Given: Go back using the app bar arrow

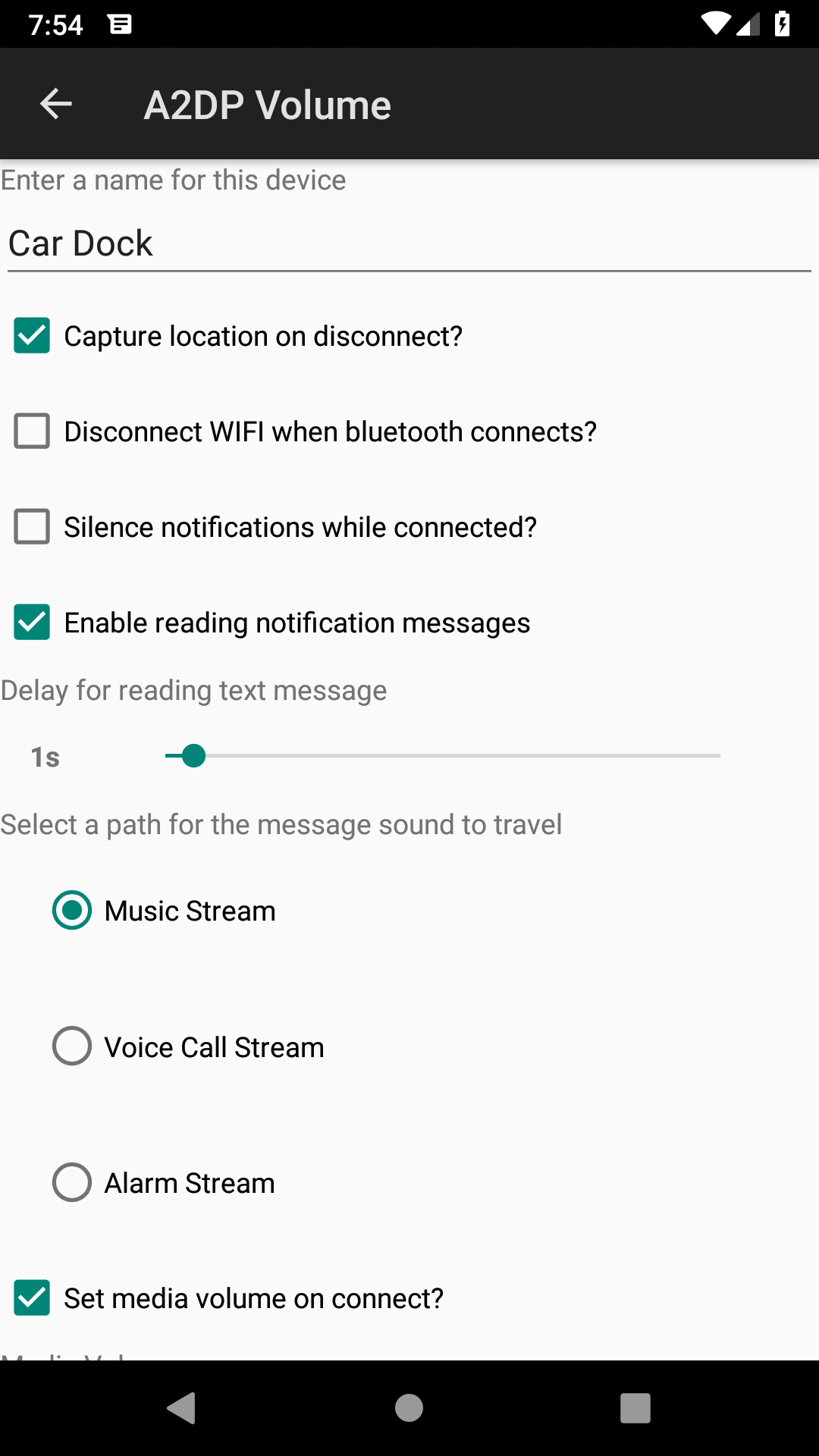Looking at the screenshot, I should click(x=55, y=104).
